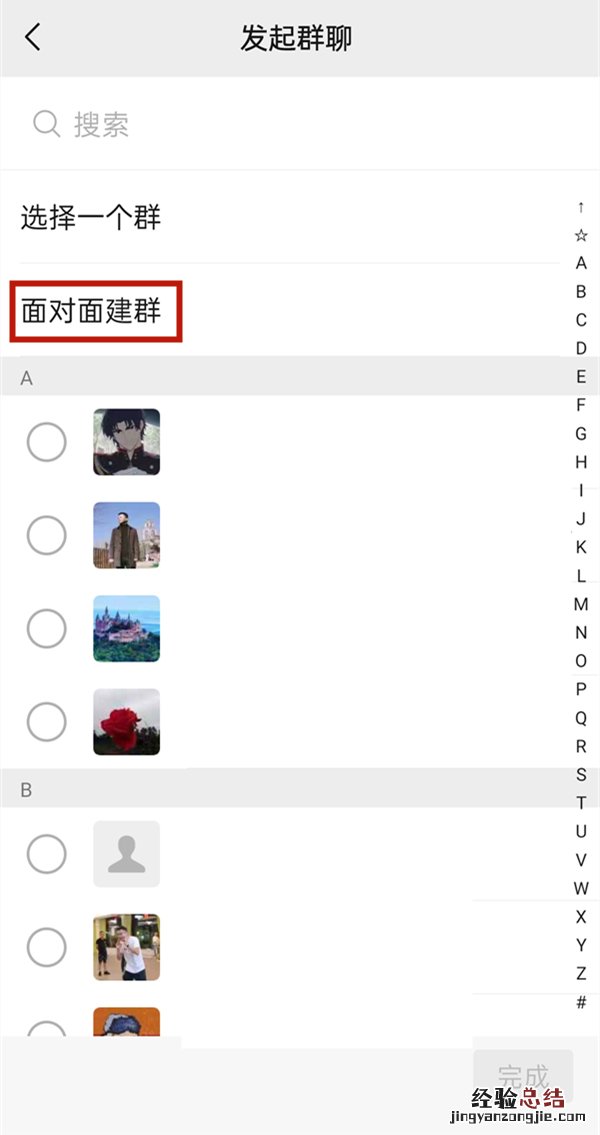Screen dimensions: 600x1135
Task: Select the contact with the red rose avatar
Action: coord(46,722)
